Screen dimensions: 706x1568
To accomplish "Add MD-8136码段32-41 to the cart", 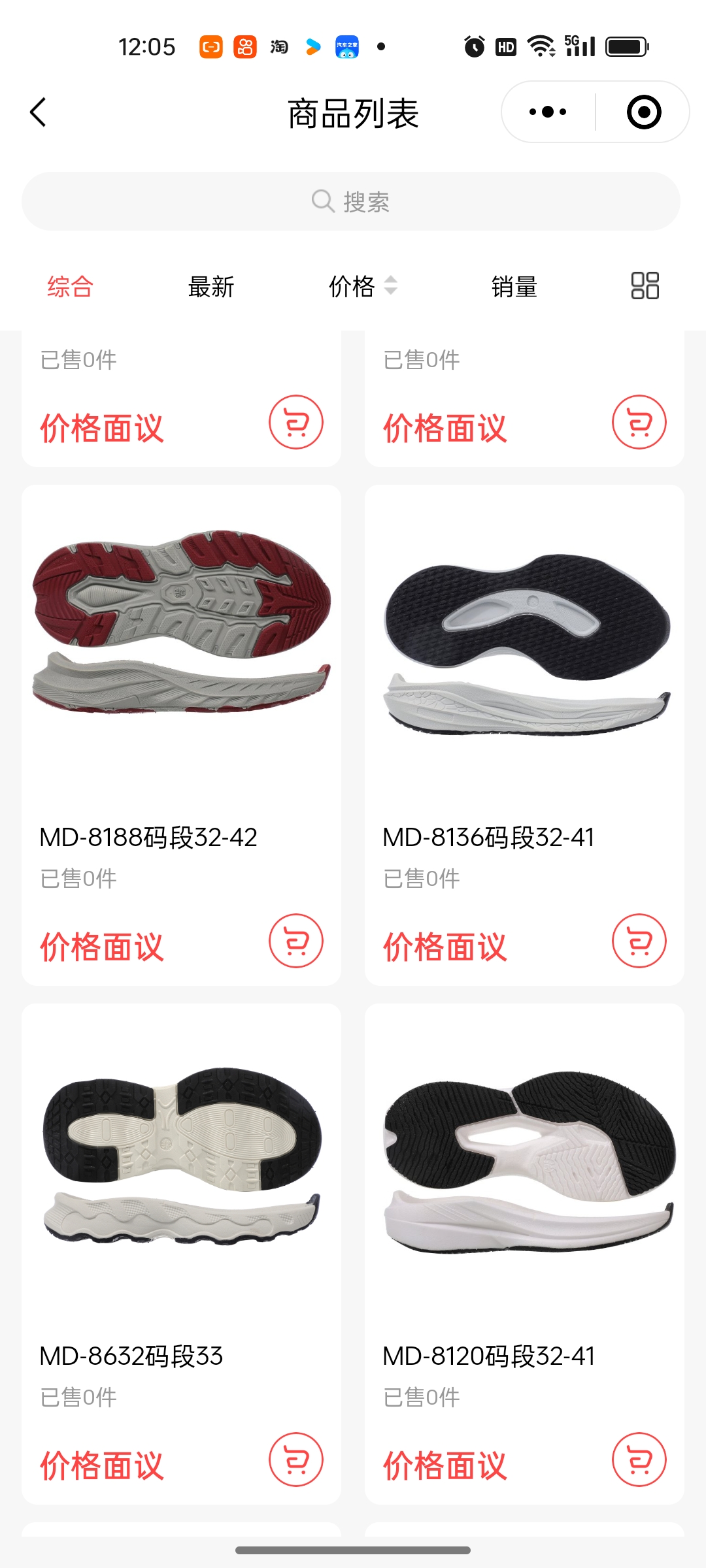I will [x=639, y=941].
